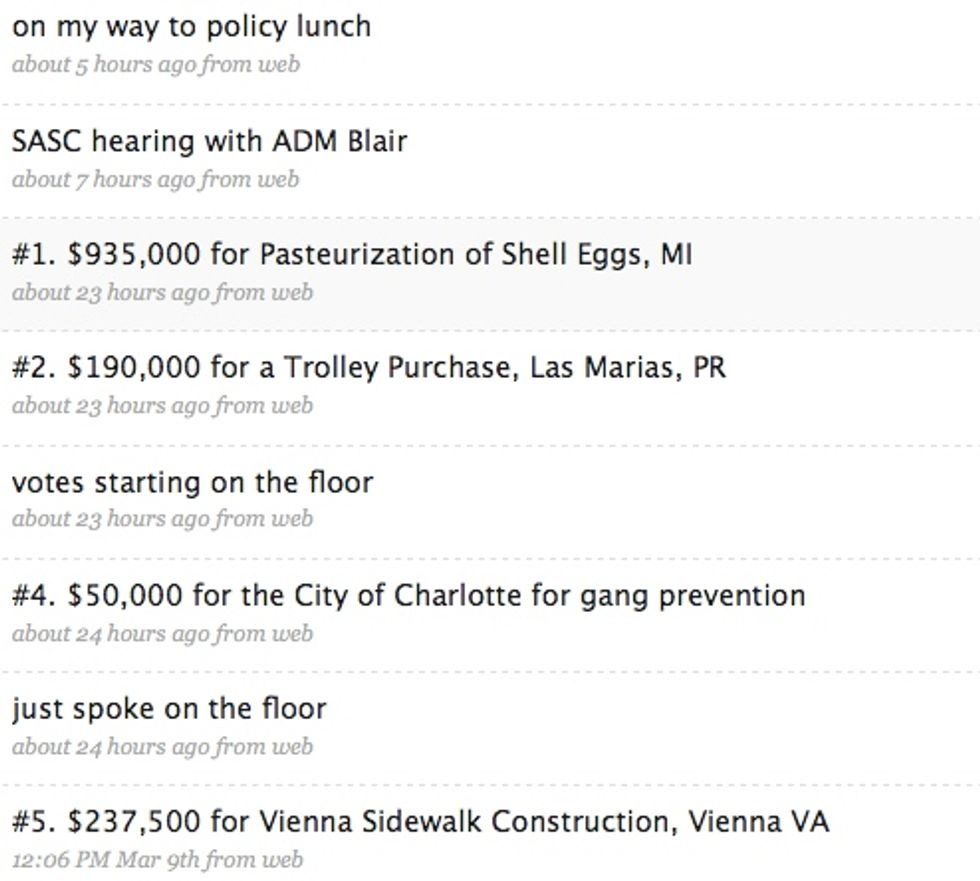Open the 'on my way to policy lunch' tweet
Screen dimensions: 980x881
(x=490, y=47)
